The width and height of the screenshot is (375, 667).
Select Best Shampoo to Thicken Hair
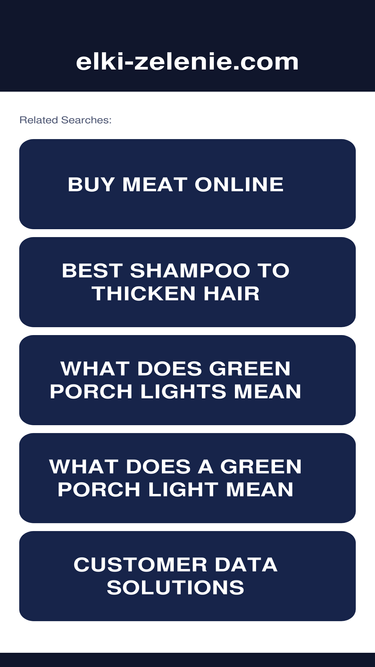pos(188,282)
